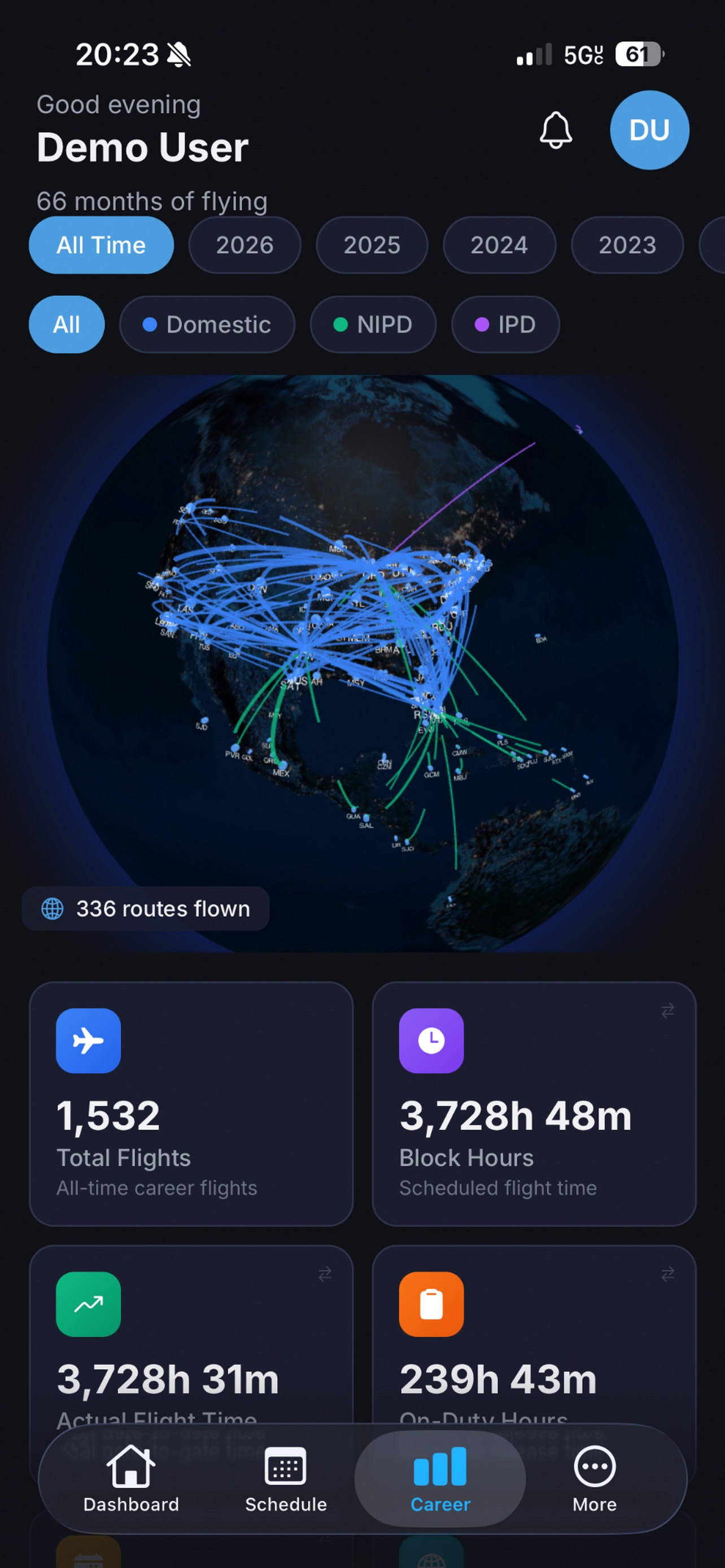Select the 2024 year filter

coord(499,246)
